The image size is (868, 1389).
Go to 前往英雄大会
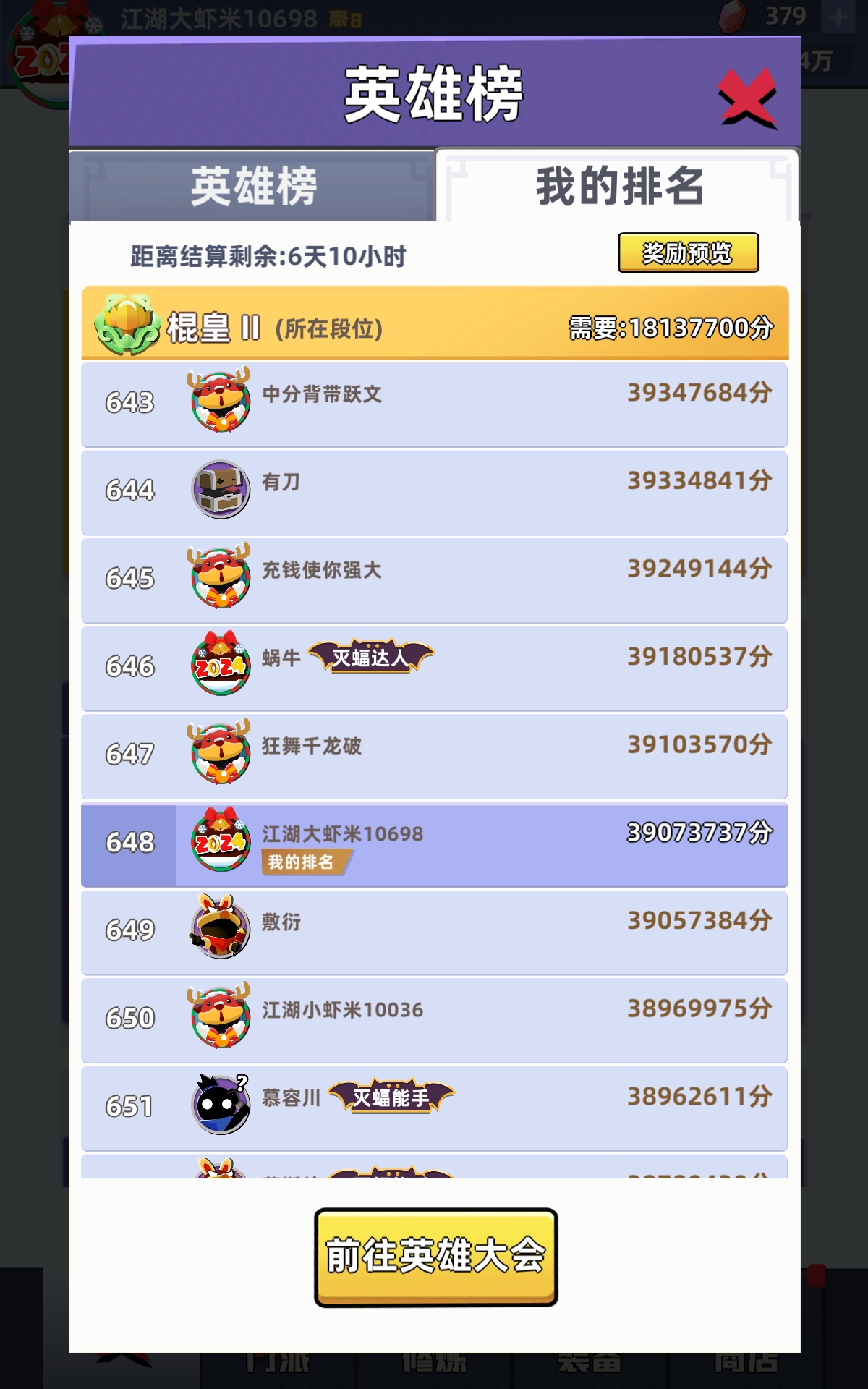click(x=435, y=1257)
